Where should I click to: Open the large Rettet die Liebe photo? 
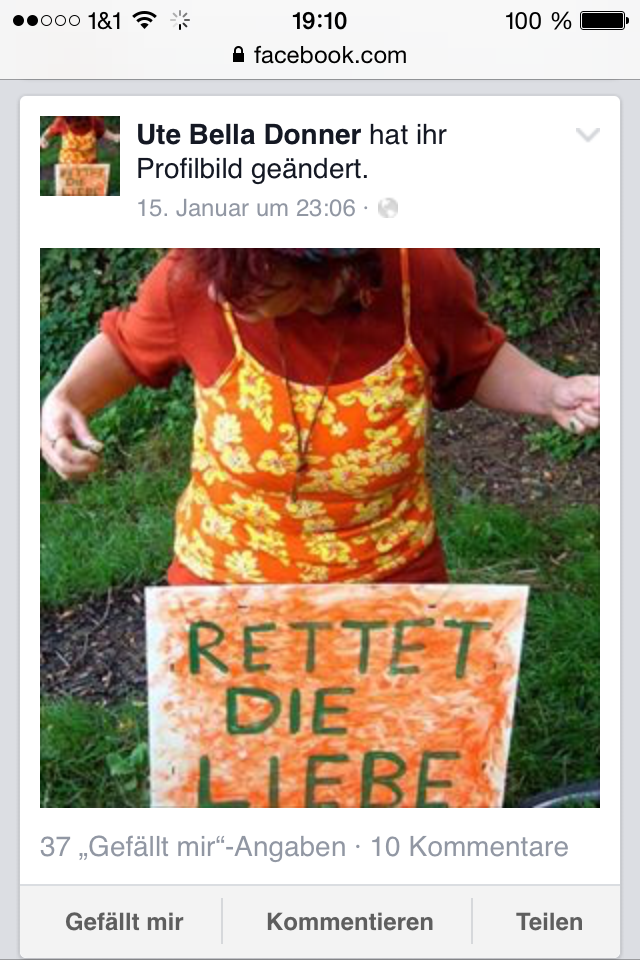point(320,528)
